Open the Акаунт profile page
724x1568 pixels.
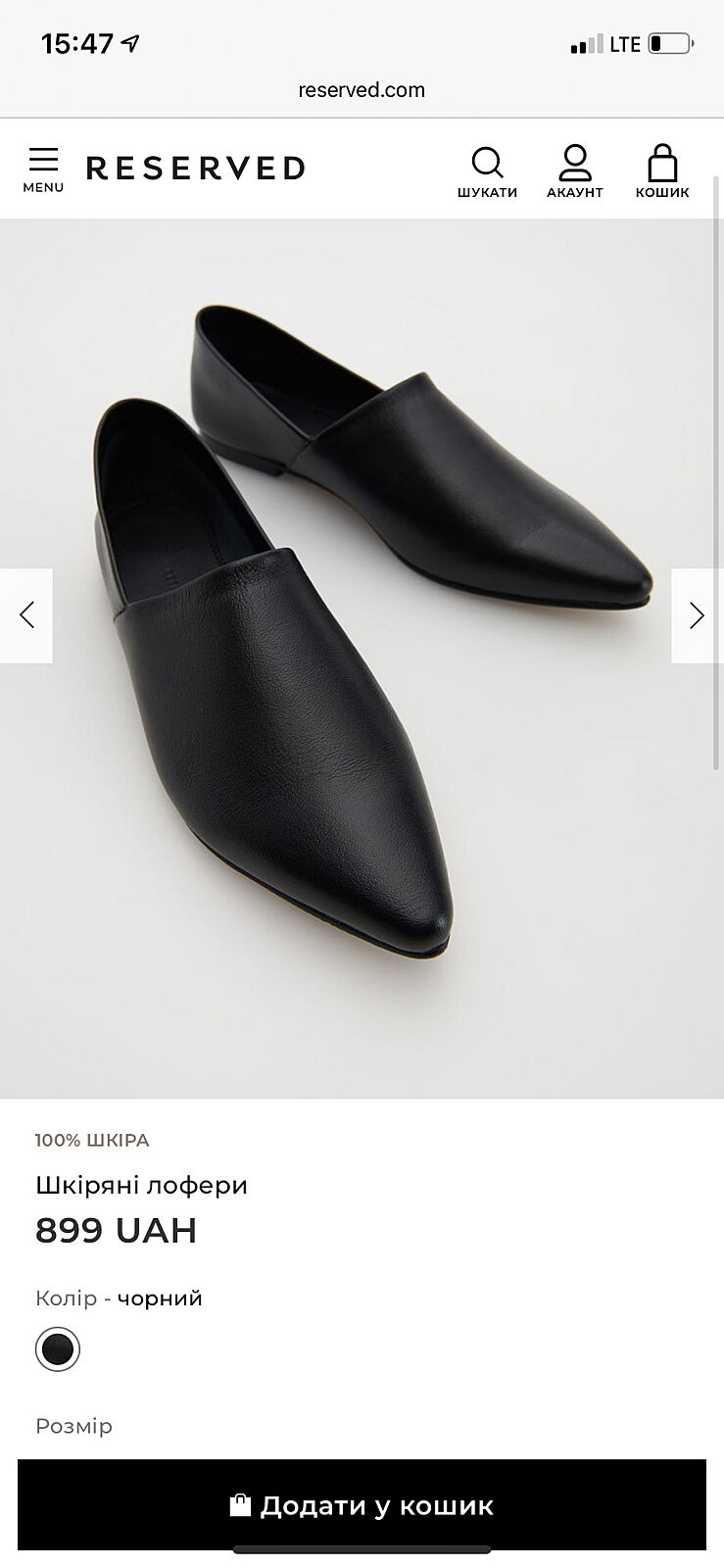tap(575, 171)
